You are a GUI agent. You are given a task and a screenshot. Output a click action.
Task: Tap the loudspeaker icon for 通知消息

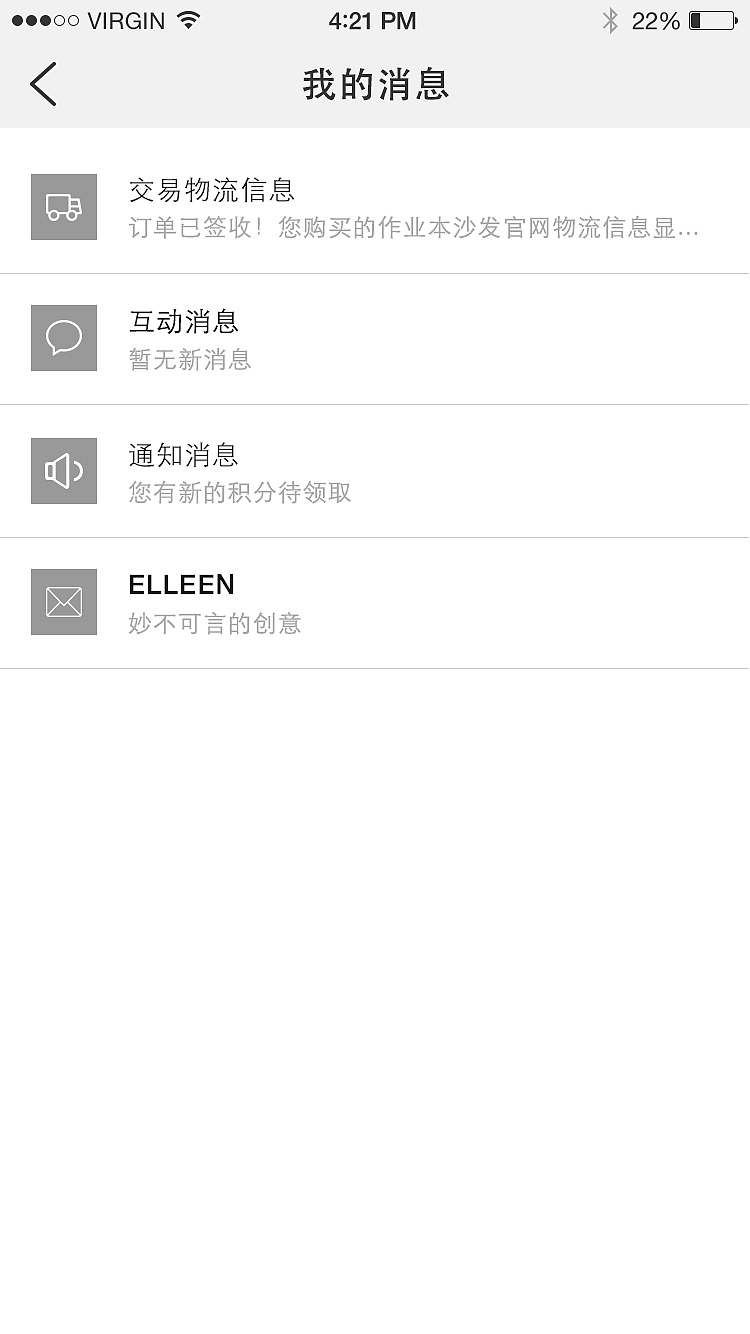tap(63, 470)
